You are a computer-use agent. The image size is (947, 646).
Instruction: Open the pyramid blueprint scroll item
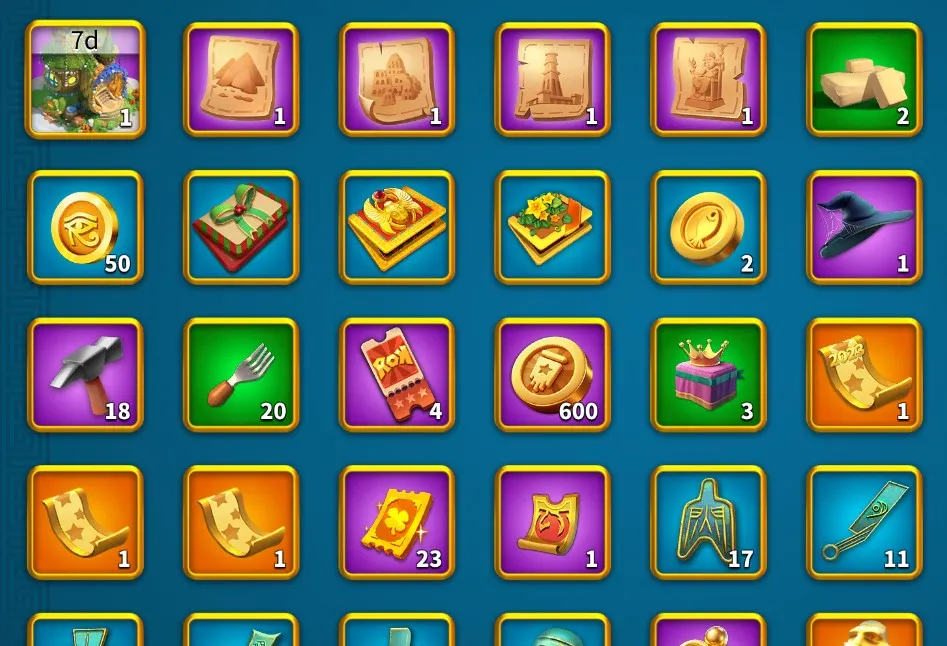point(241,79)
